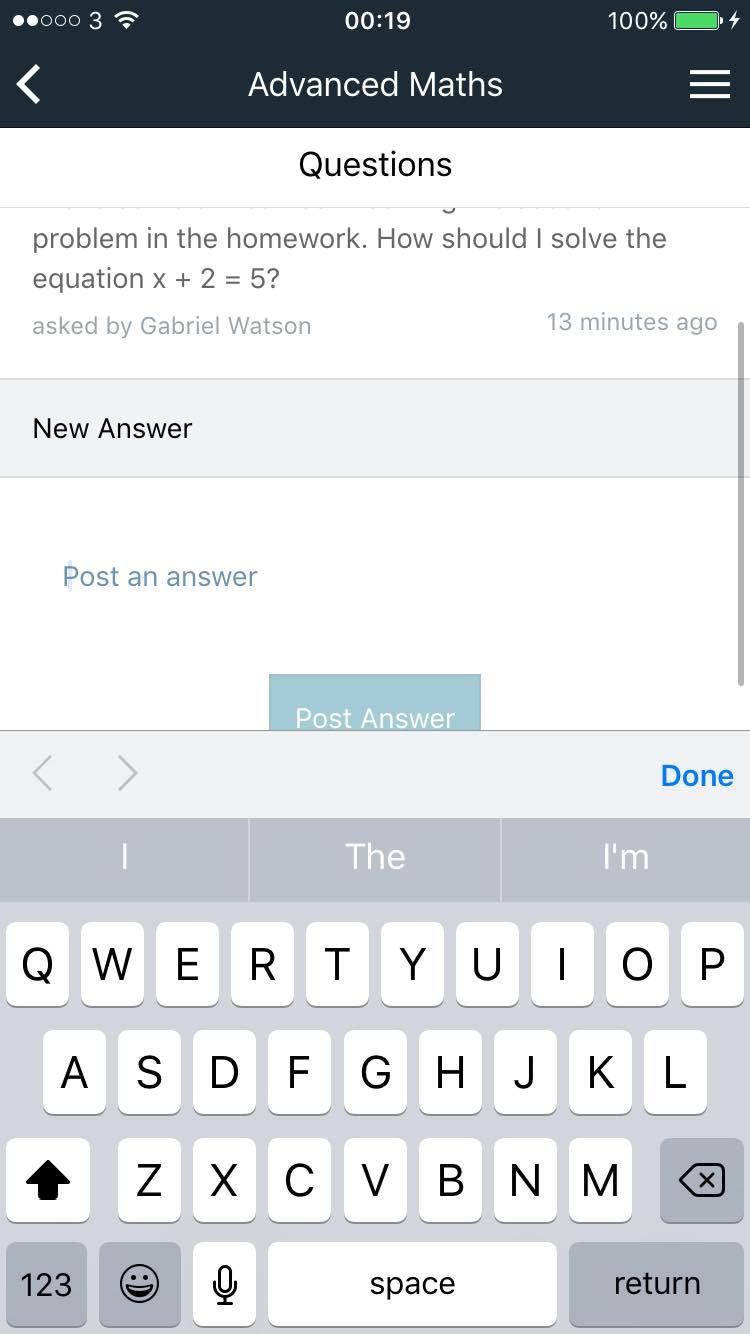Tap the next-field right chevron above the keyboard

point(128,773)
